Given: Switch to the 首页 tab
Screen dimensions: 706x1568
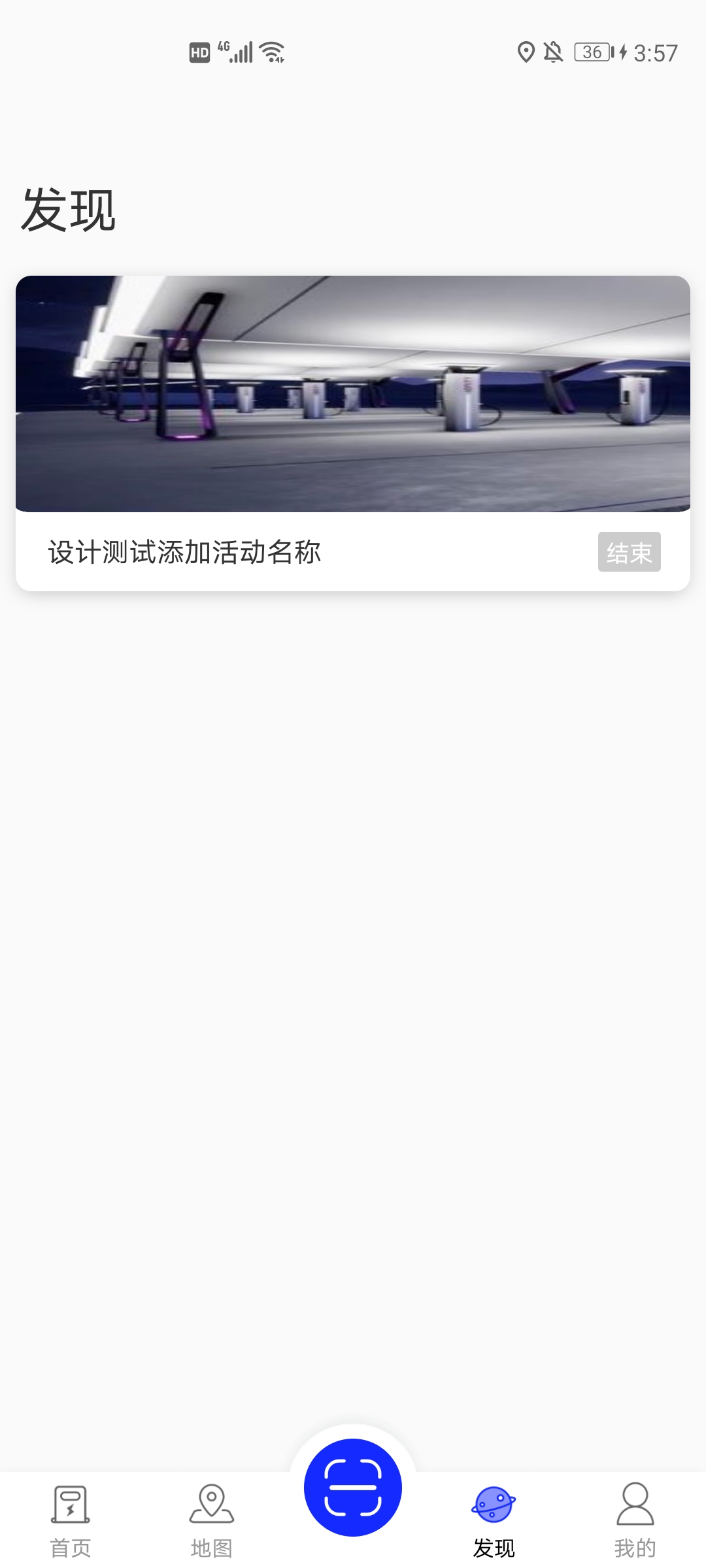Looking at the screenshot, I should [71, 1520].
